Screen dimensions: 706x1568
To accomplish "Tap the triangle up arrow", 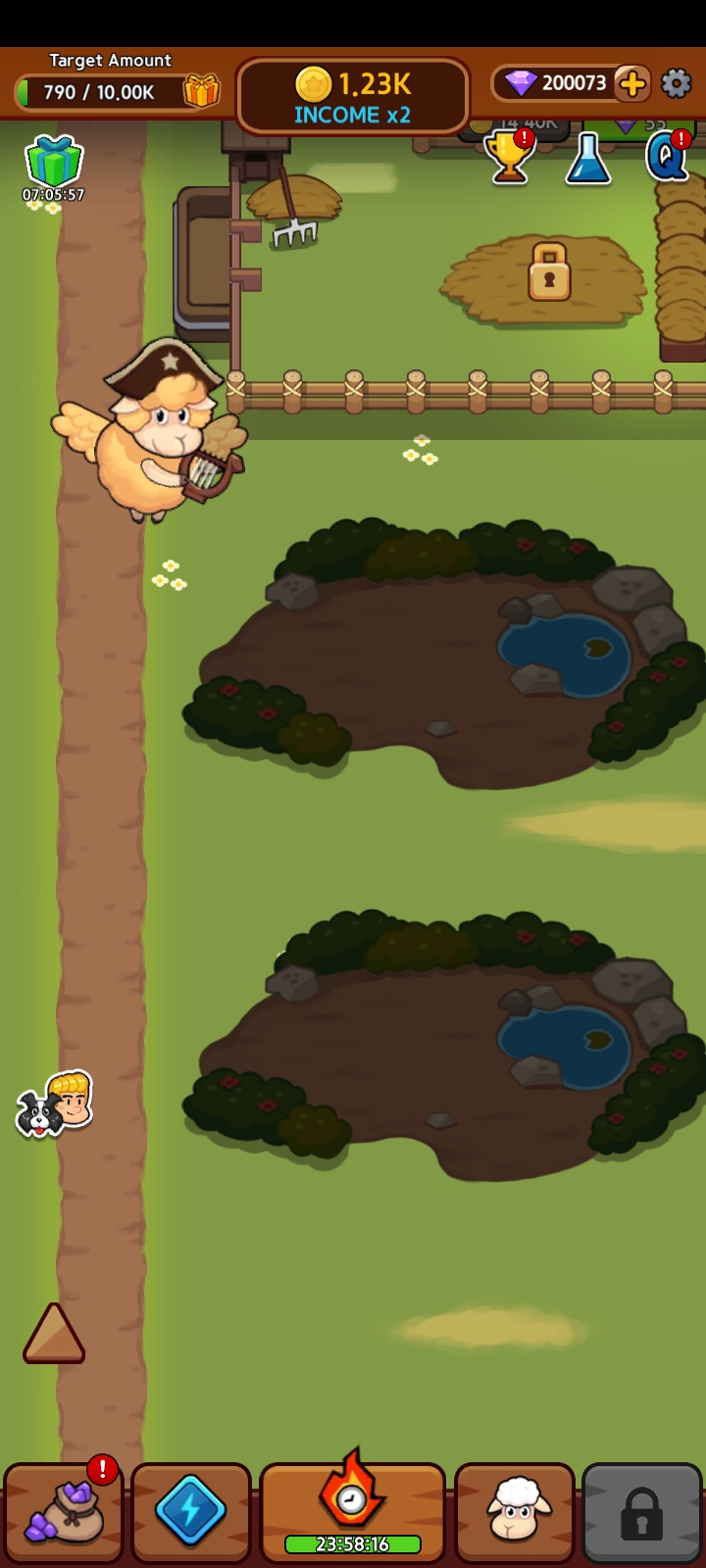I will tap(54, 1335).
